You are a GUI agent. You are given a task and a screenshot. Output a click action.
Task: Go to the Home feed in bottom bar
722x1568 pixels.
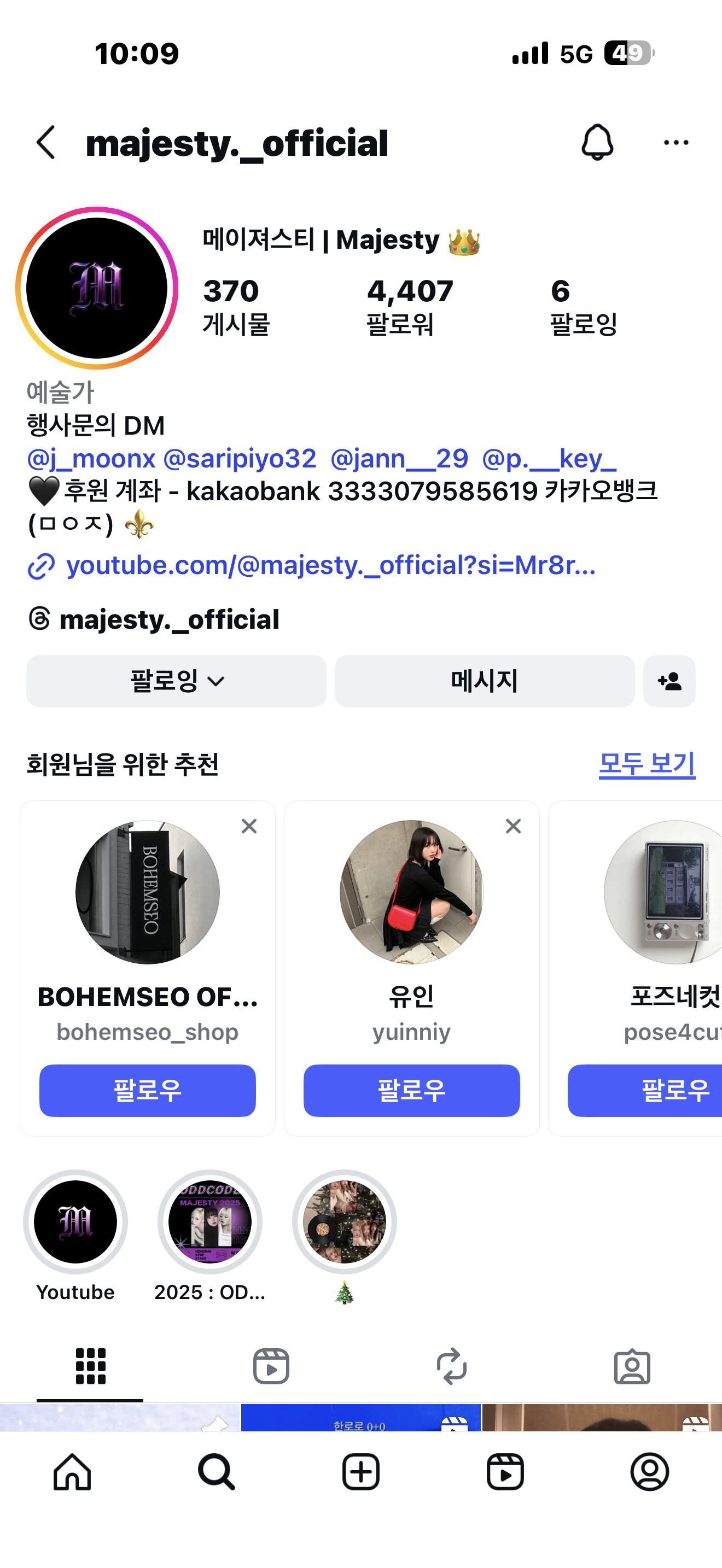pos(72,1472)
